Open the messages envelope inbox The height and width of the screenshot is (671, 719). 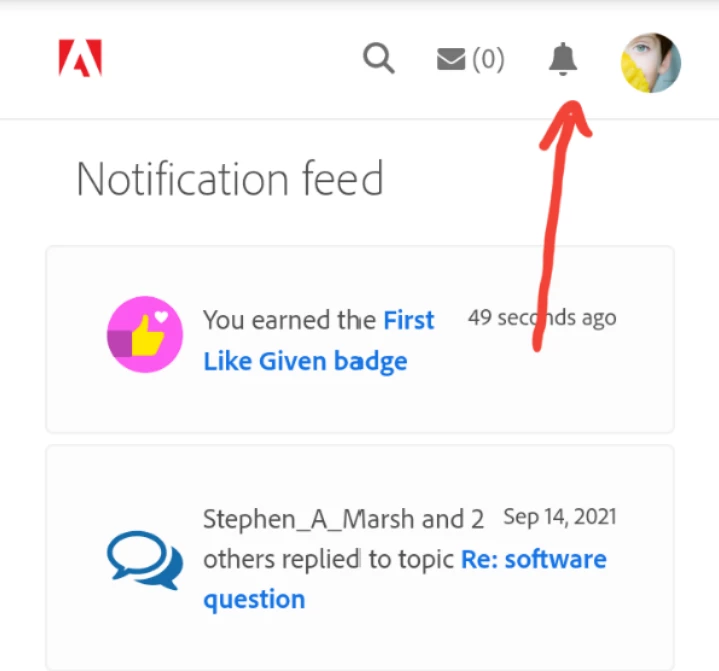(470, 60)
